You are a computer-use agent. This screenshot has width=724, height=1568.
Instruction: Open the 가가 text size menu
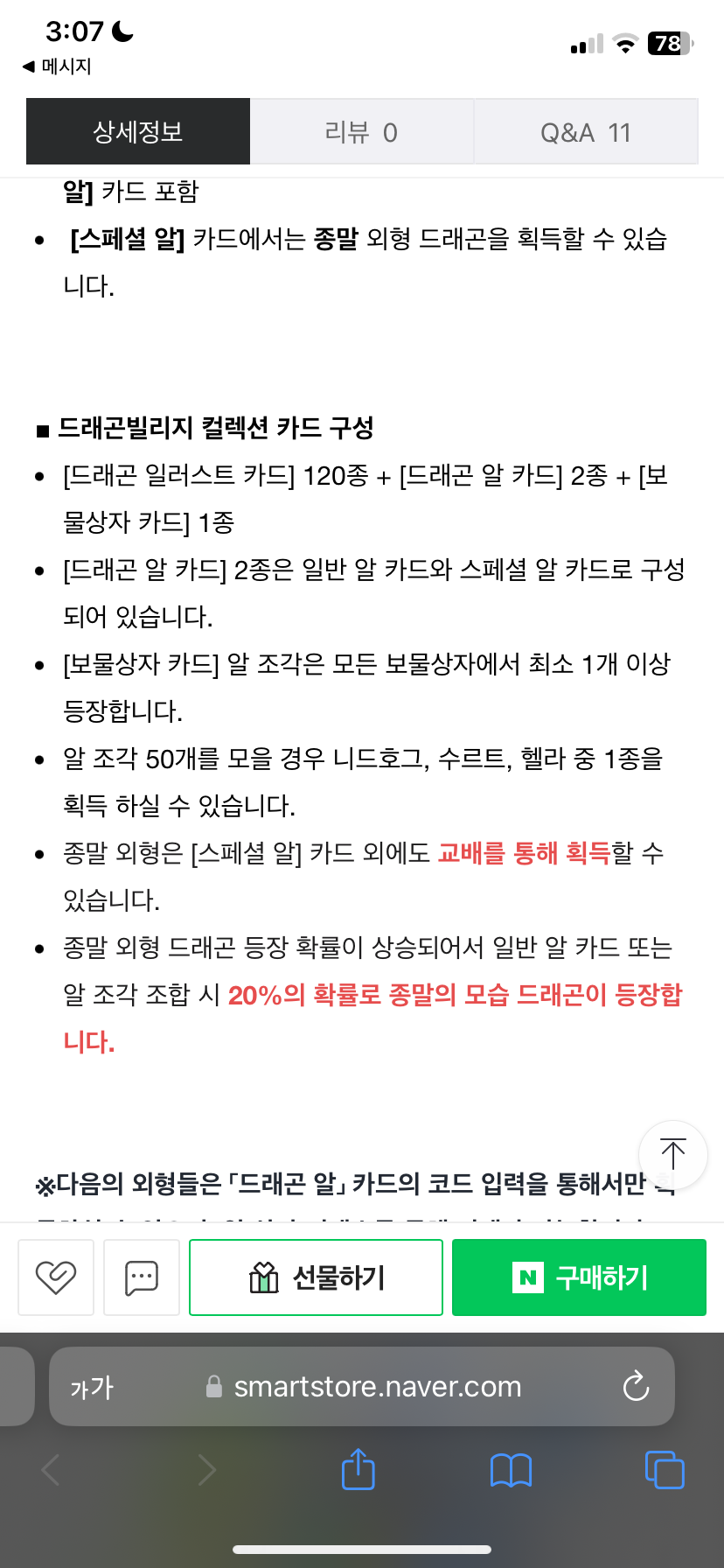pyautogui.click(x=92, y=1387)
